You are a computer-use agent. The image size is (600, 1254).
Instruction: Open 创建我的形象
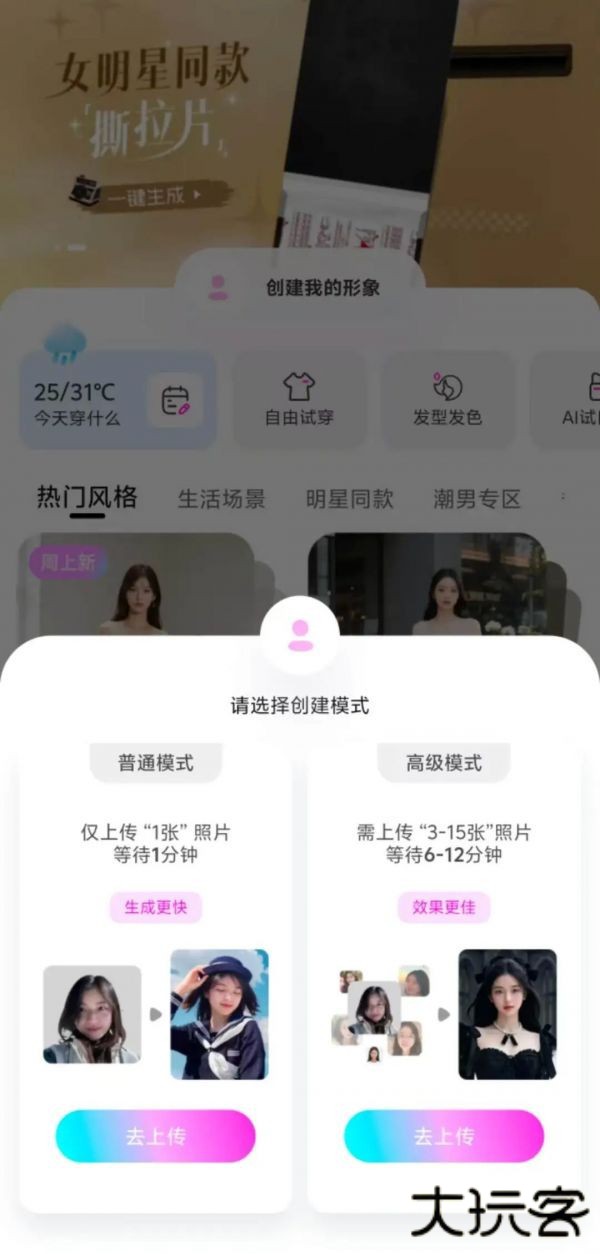click(300, 288)
